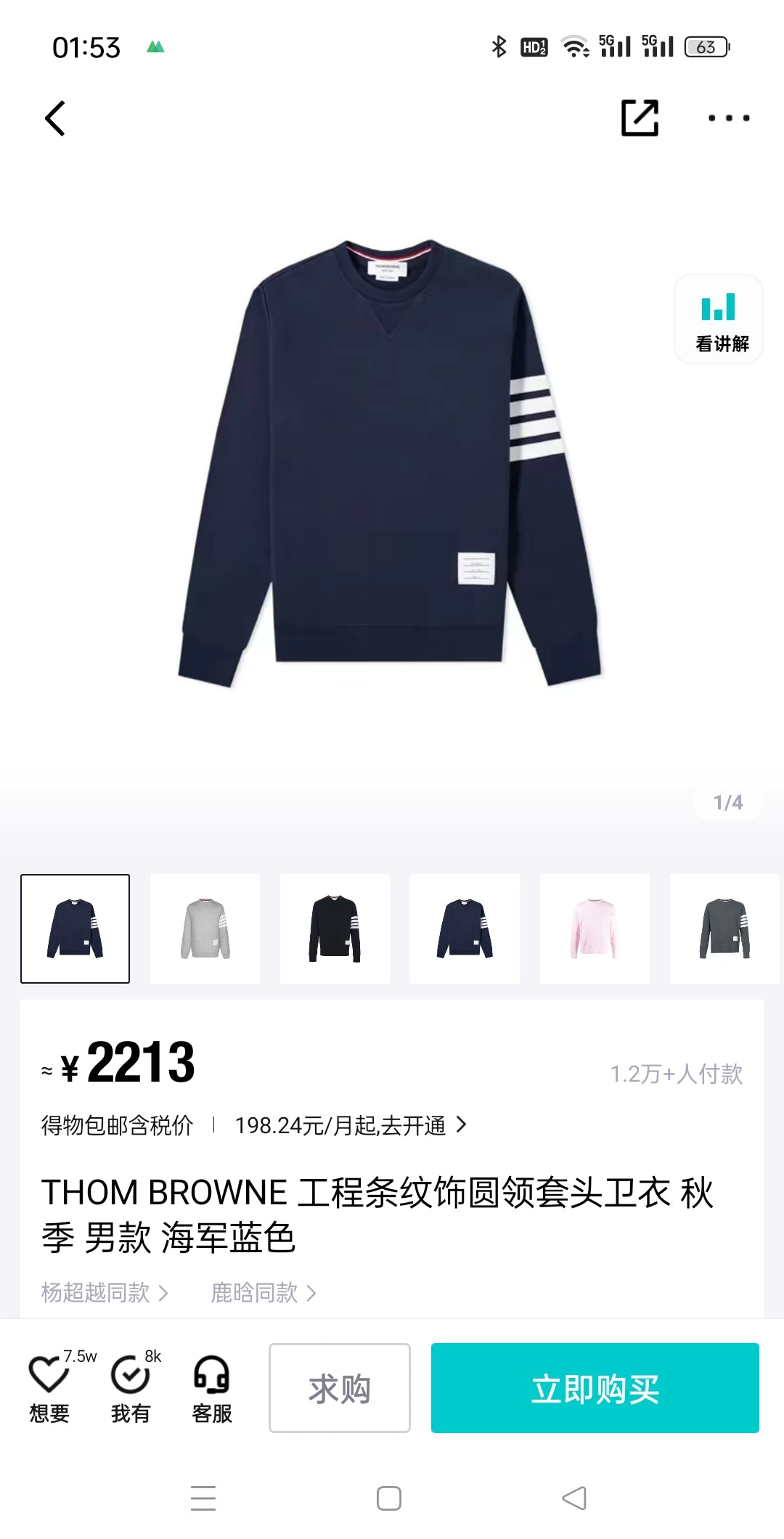Viewport: 784px width, 1539px height.
Task: Select the dark grey sweatshirt thumbnail
Action: point(724,928)
